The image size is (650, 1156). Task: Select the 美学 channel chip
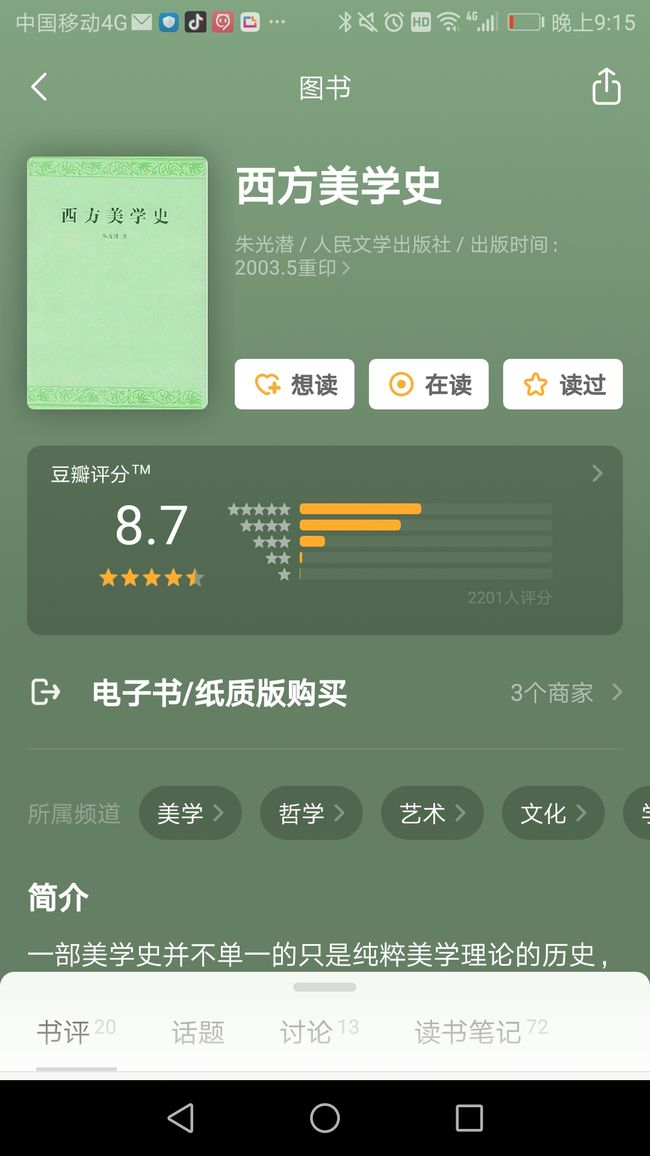pyautogui.click(x=190, y=812)
